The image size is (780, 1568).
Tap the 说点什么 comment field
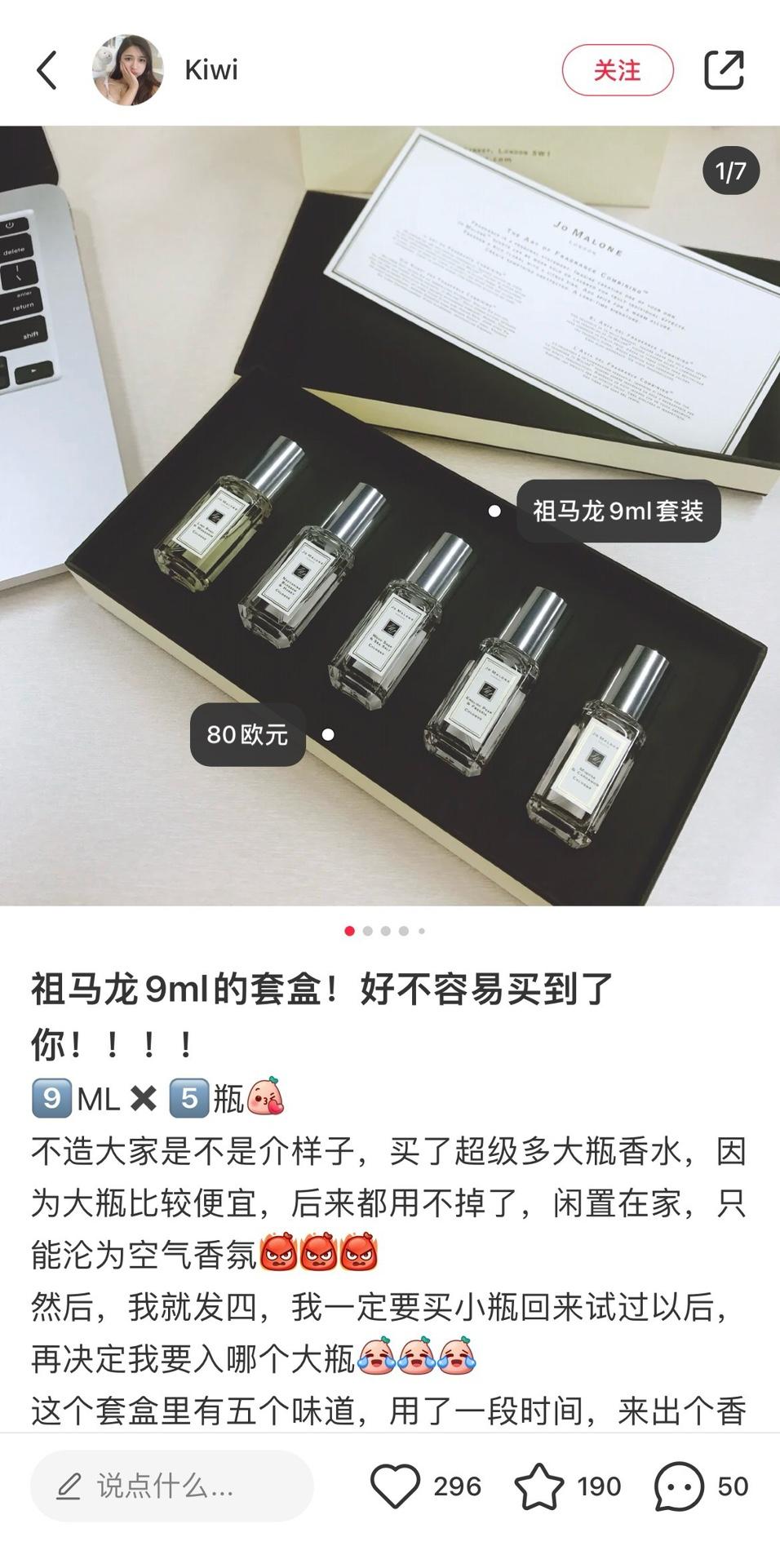pos(171,1486)
